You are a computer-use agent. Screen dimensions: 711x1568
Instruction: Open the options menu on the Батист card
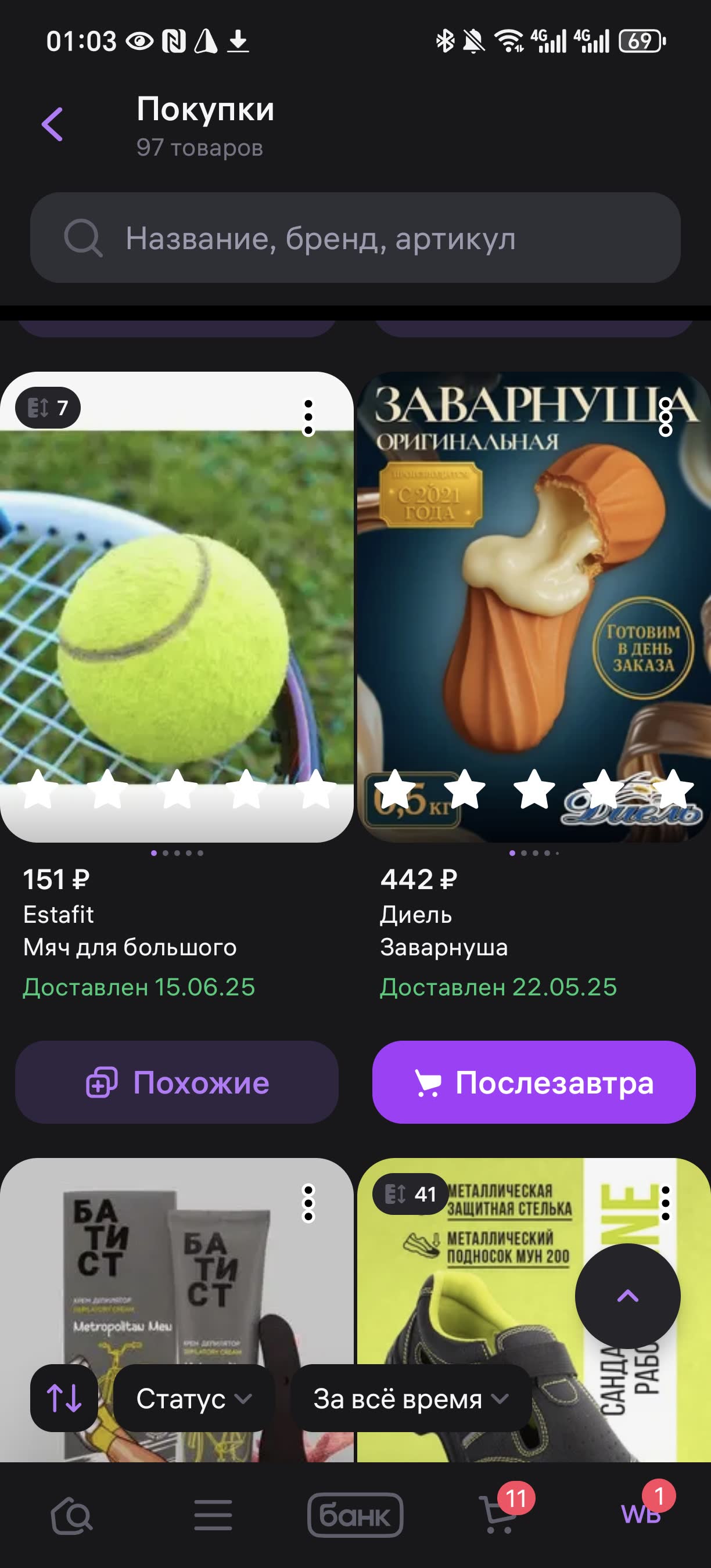[x=308, y=1203]
